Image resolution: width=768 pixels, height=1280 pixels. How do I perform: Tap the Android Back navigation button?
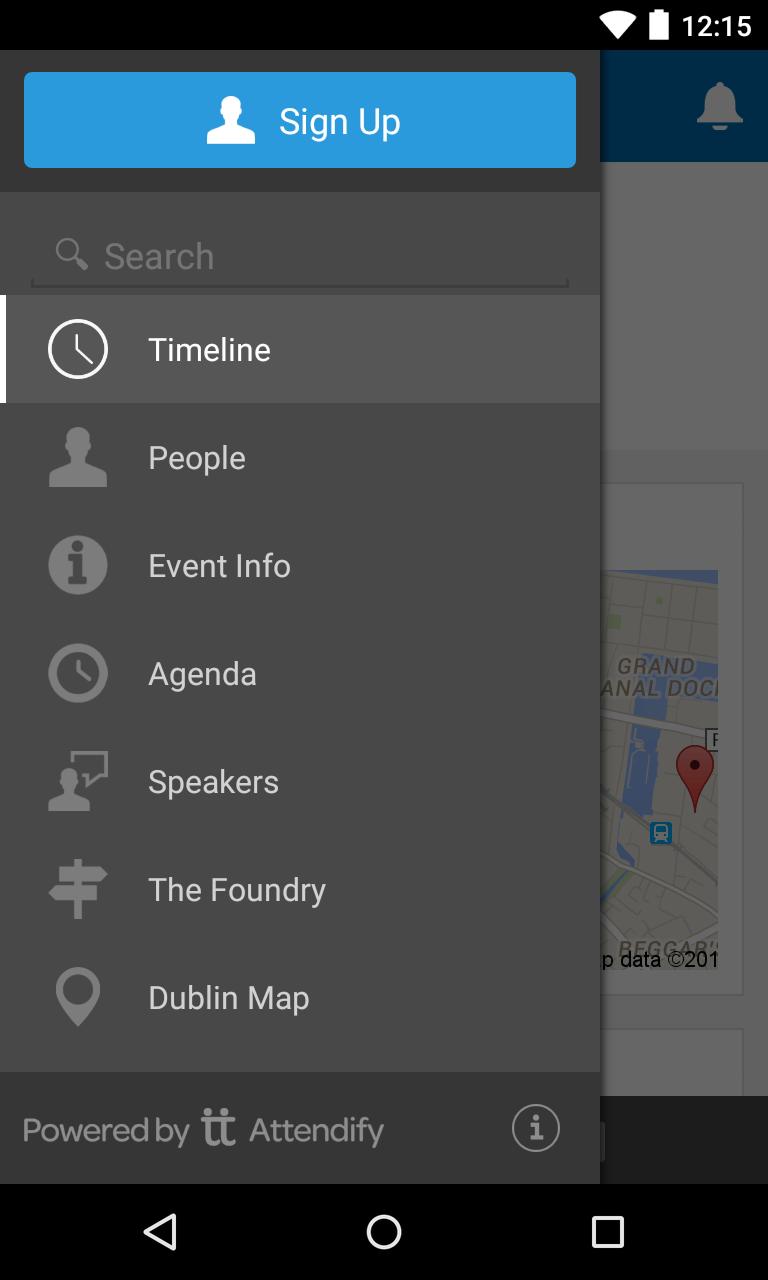(160, 1234)
